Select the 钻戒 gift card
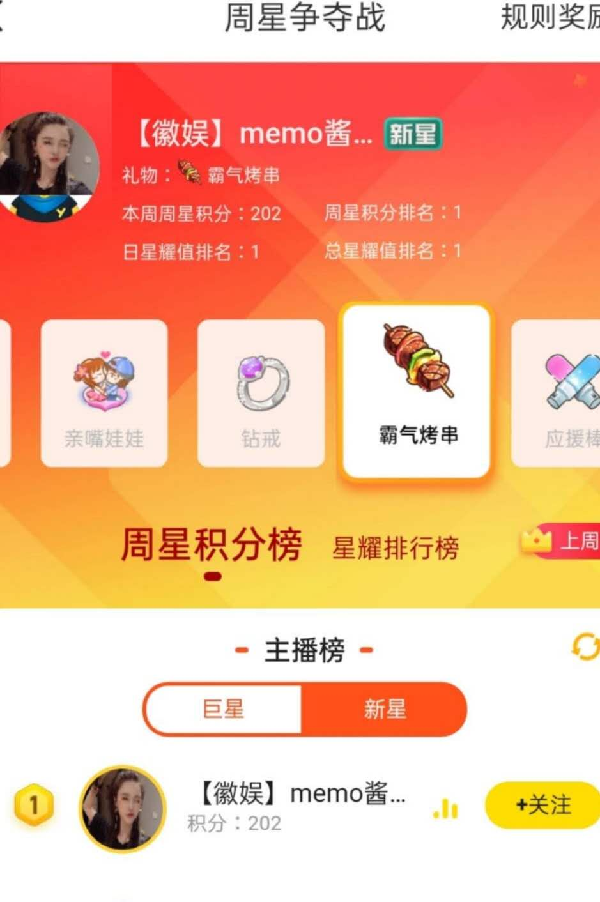This screenshot has height=902, width=600. [x=261, y=393]
